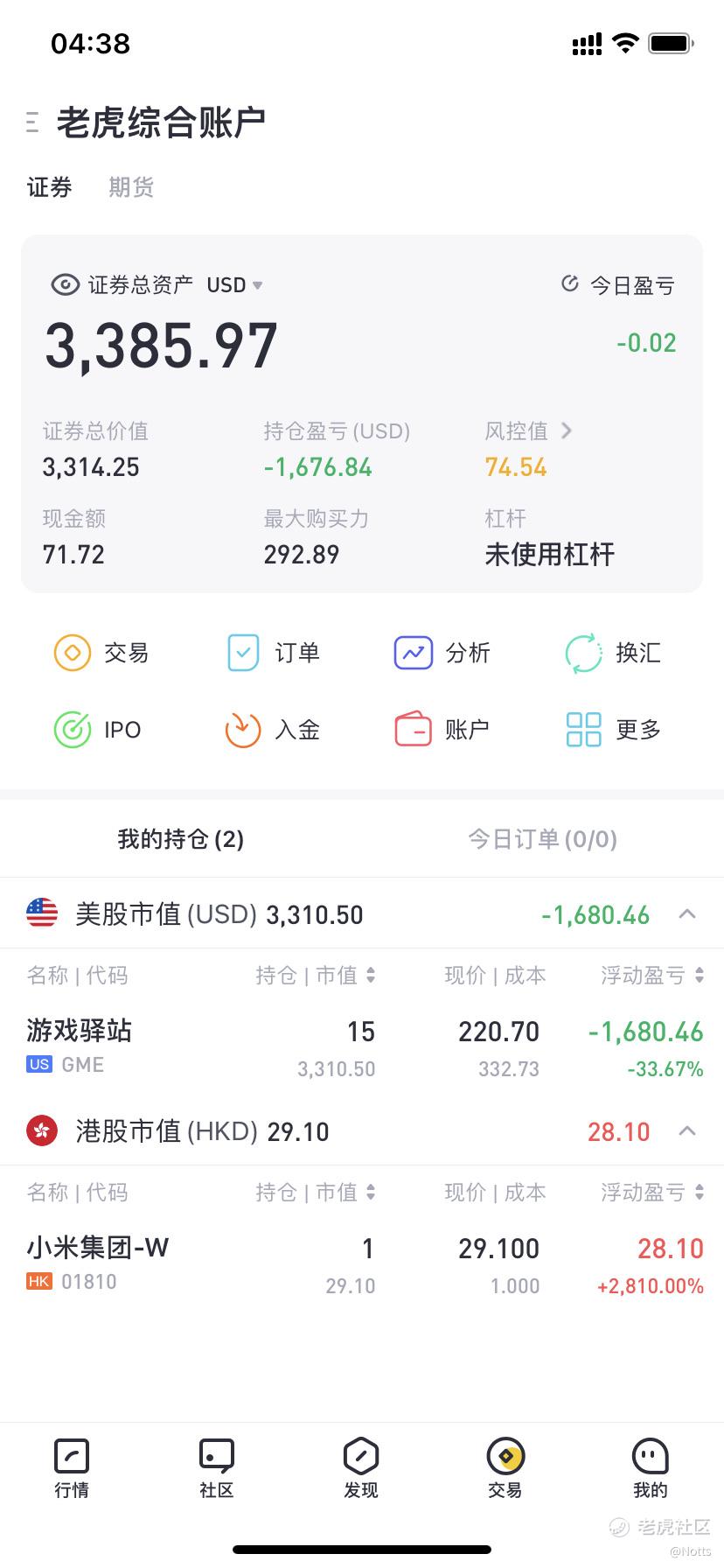Open the 订单 orders shortcut
The width and height of the screenshot is (724, 1568).
[x=273, y=653]
